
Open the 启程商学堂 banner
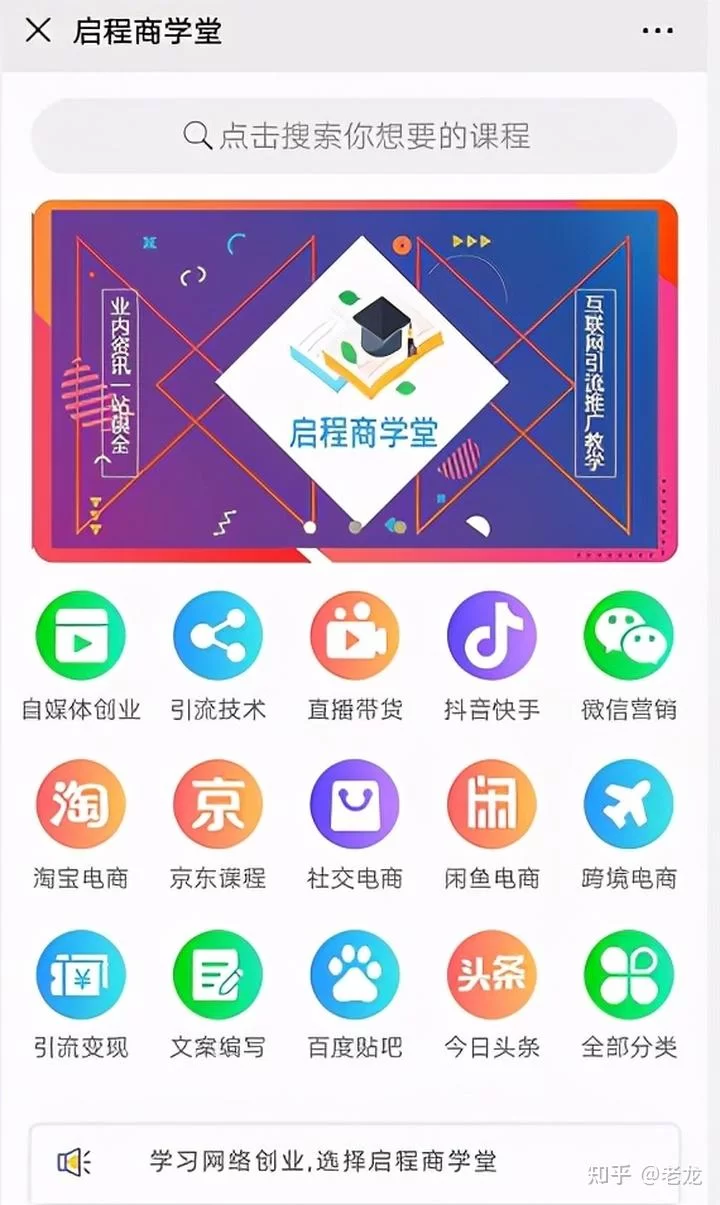[x=355, y=380]
